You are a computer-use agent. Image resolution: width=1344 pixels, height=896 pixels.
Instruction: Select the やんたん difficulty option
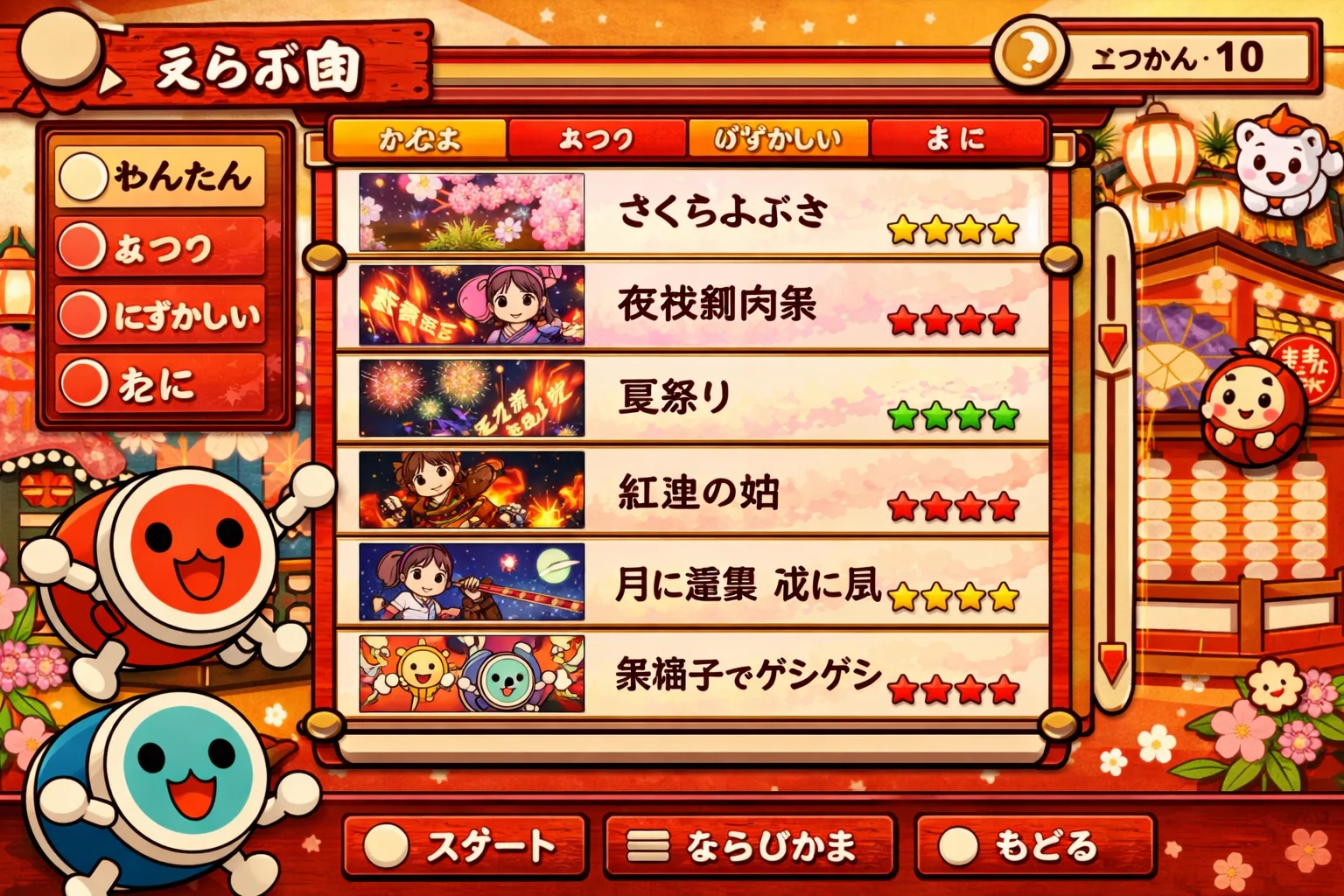coord(160,177)
